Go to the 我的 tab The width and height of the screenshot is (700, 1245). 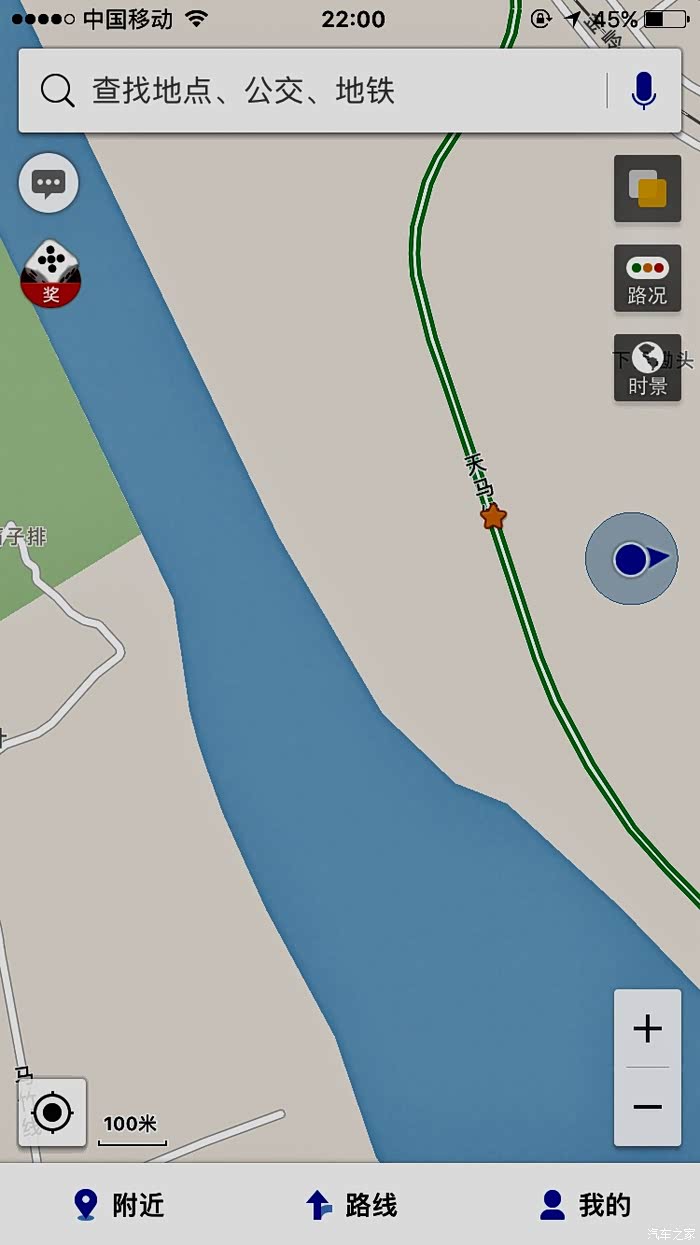(585, 1205)
